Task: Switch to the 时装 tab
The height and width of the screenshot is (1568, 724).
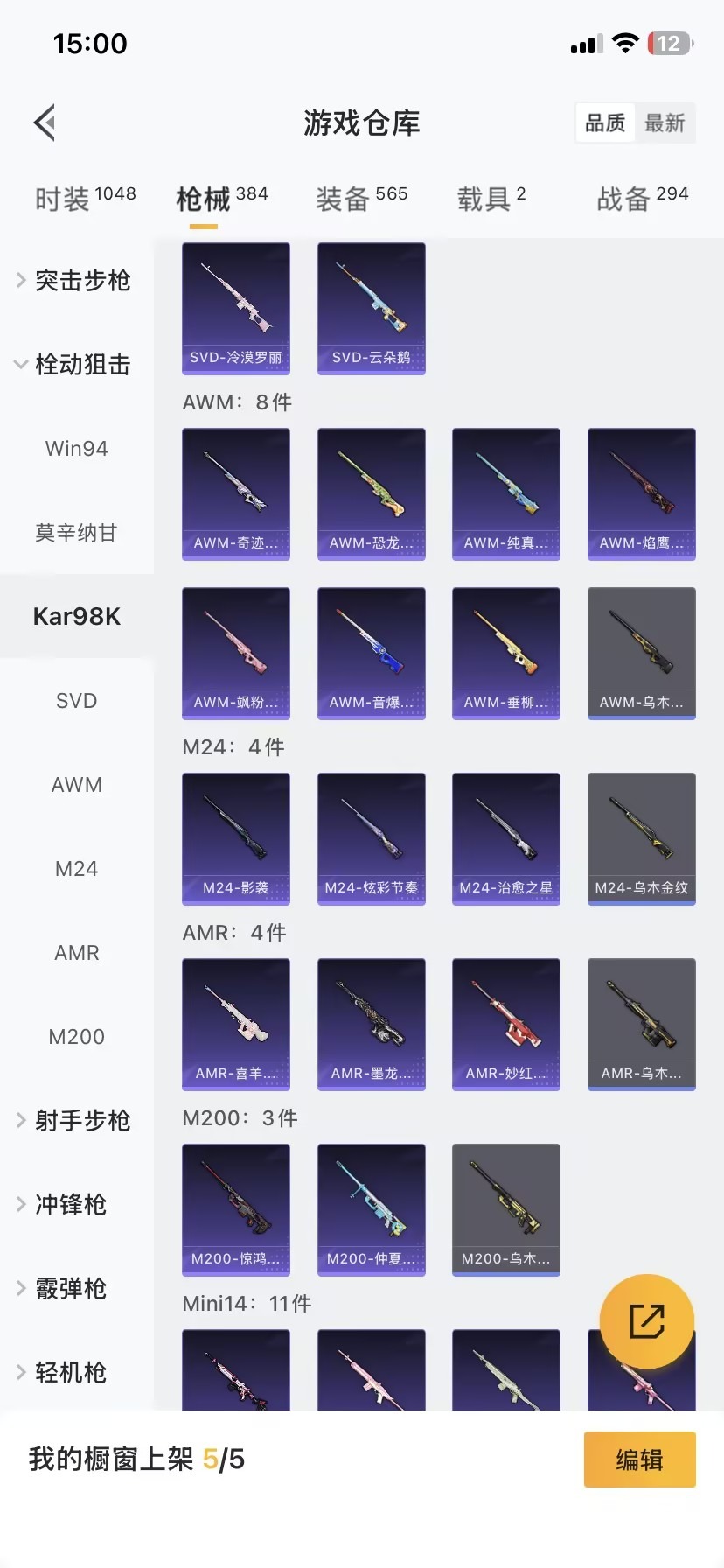Action: pyautogui.click(x=85, y=199)
